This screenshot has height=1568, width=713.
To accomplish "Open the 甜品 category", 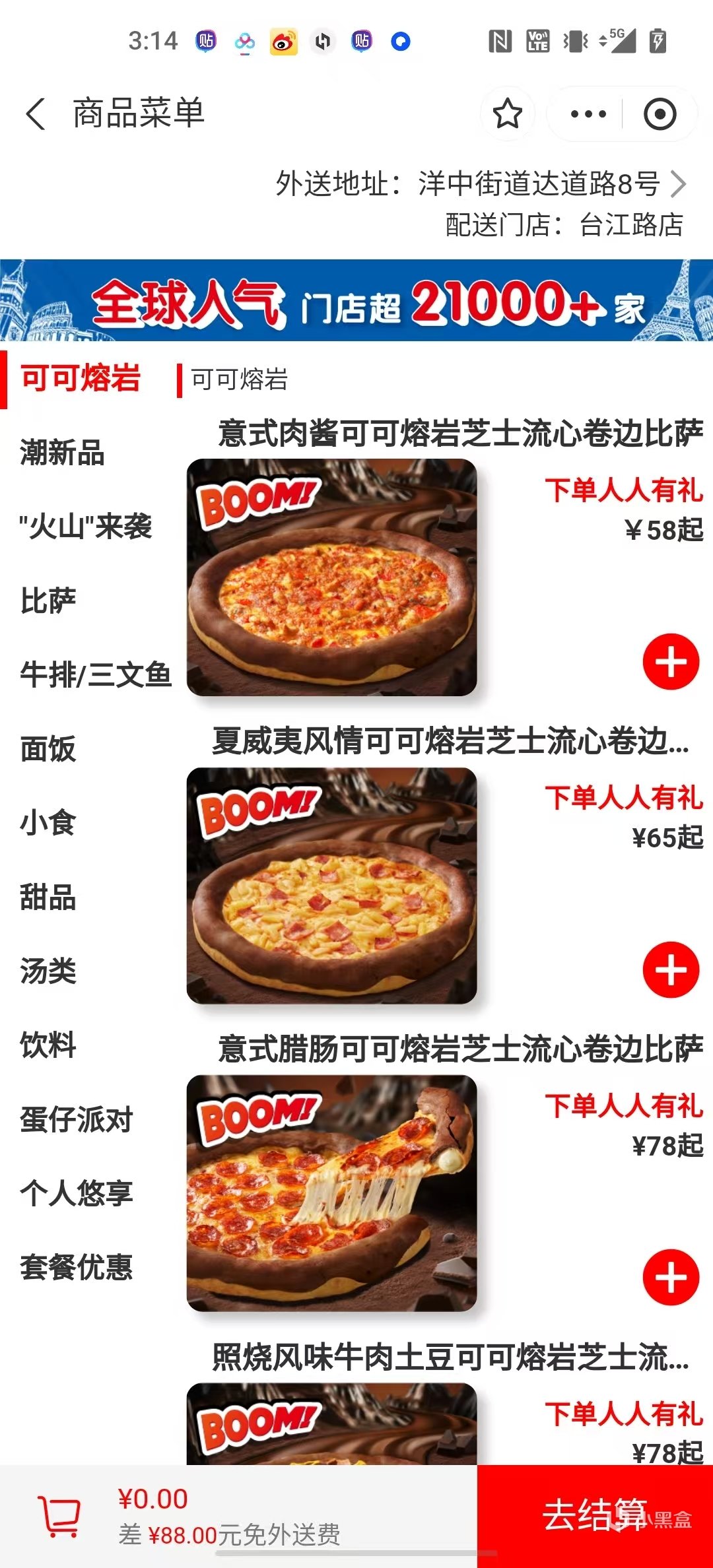I will coord(48,898).
